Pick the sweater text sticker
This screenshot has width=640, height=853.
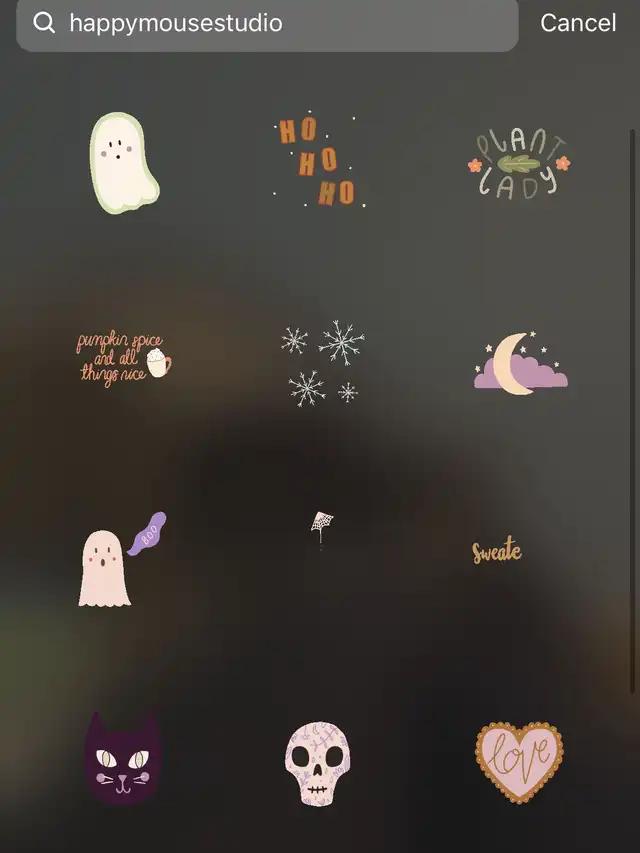(497, 551)
